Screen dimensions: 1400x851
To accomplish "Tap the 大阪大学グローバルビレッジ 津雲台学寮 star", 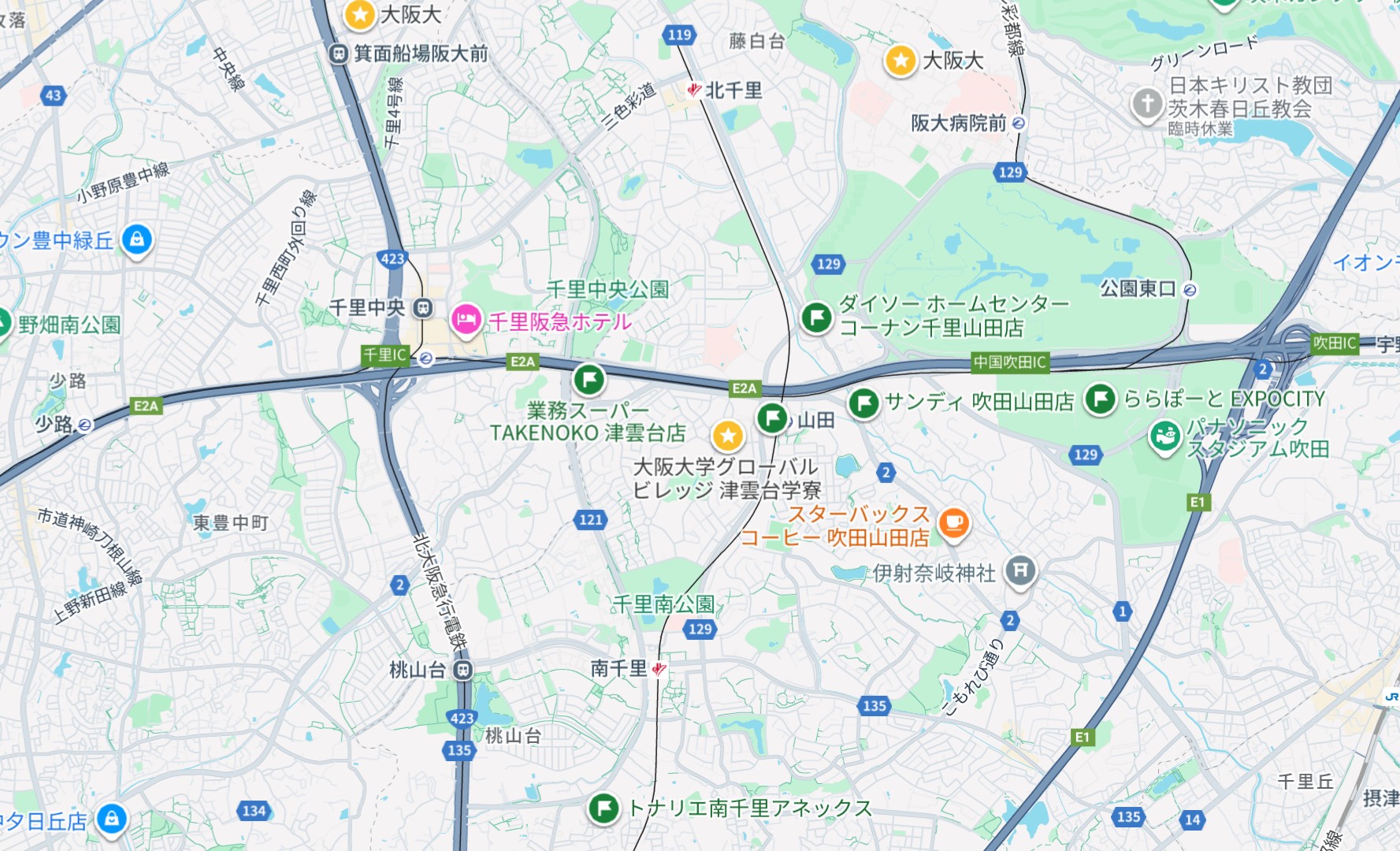I will pos(727,435).
